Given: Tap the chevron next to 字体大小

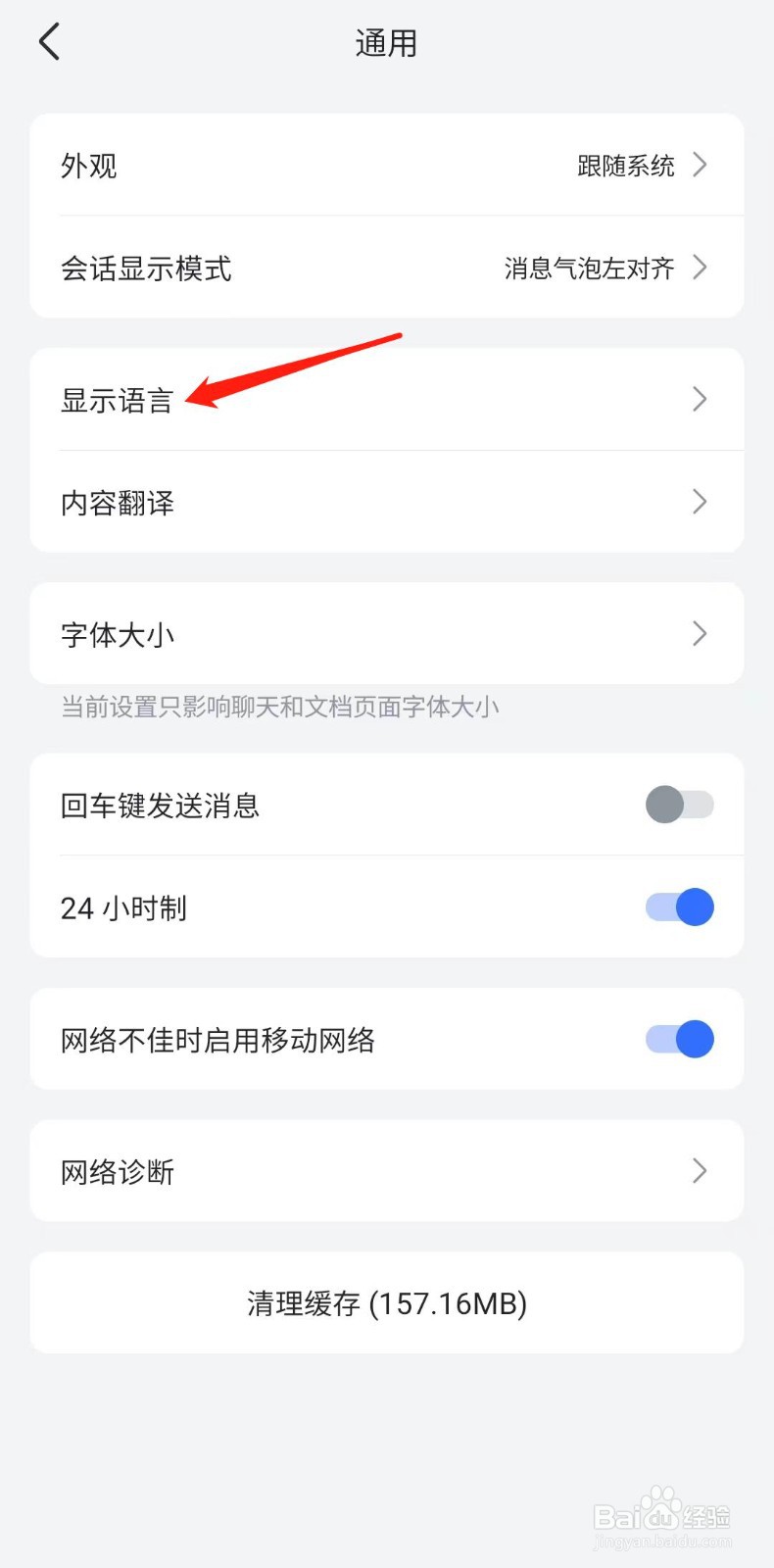Looking at the screenshot, I should pos(700,633).
